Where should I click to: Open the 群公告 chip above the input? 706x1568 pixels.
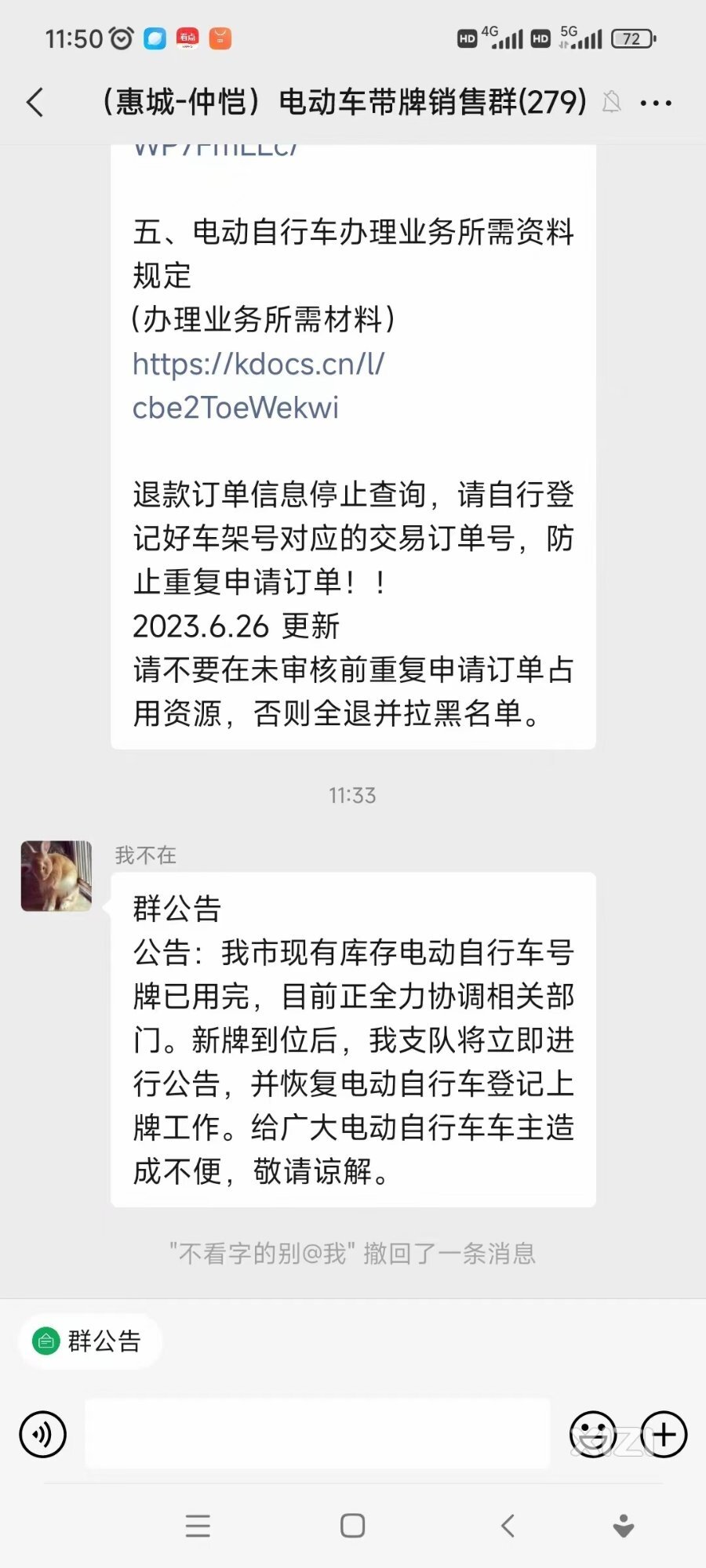89,1341
